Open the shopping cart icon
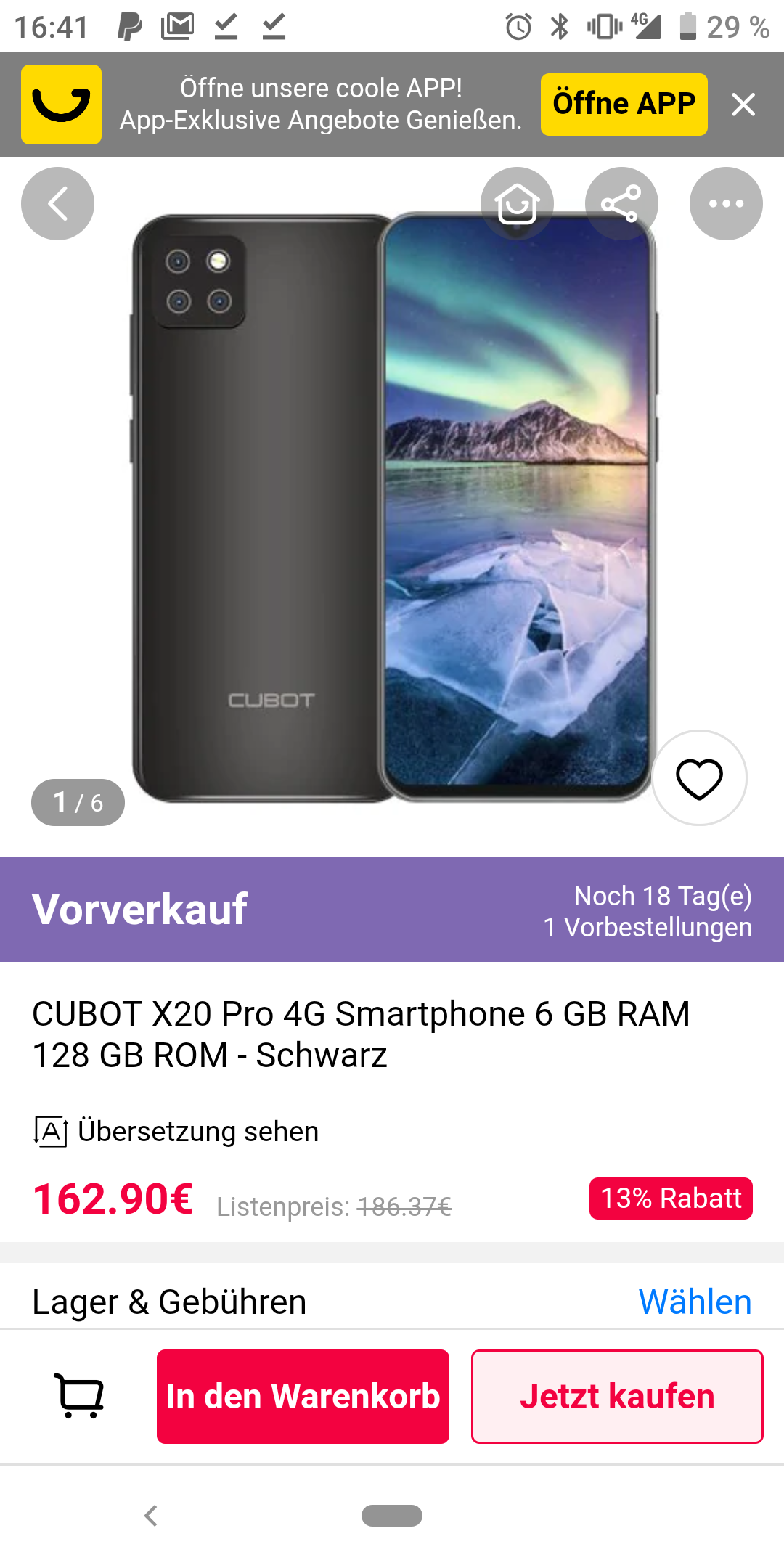This screenshot has height=1568, width=784. [79, 1396]
